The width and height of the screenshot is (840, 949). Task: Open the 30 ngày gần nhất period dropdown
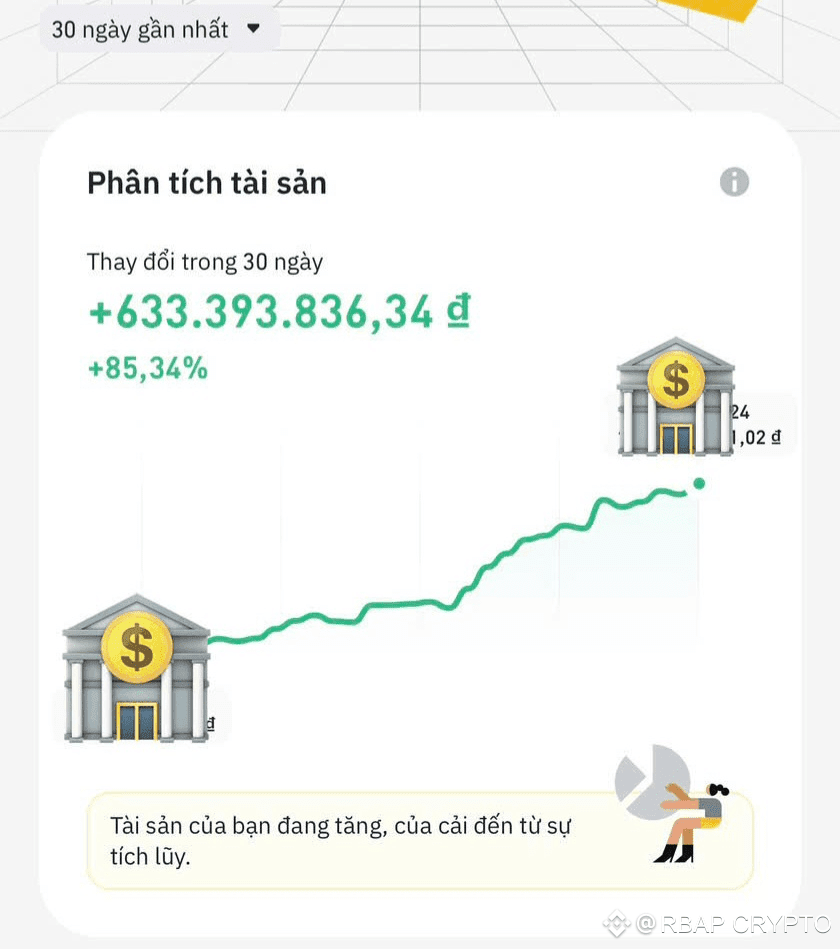tap(157, 30)
